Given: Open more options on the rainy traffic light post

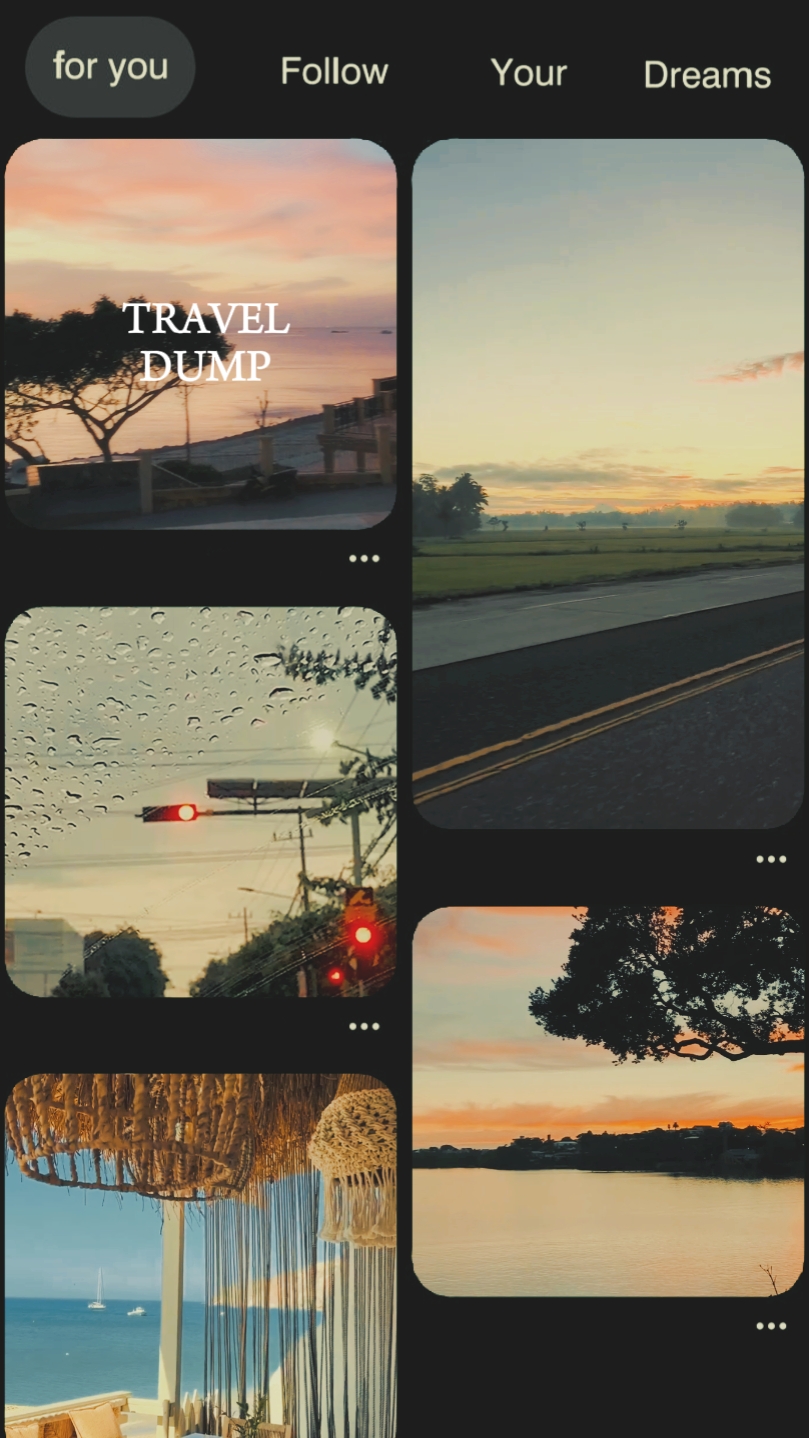Looking at the screenshot, I should point(363,1025).
